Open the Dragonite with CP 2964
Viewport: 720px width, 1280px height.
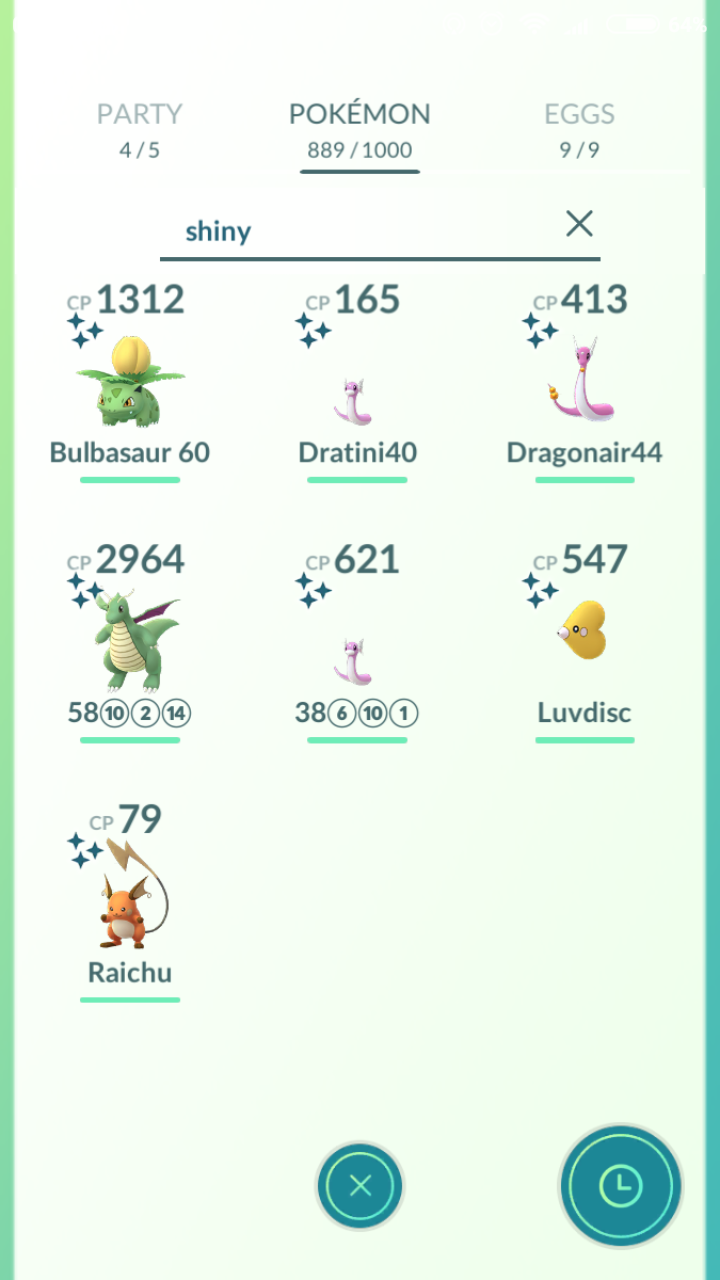point(130,642)
